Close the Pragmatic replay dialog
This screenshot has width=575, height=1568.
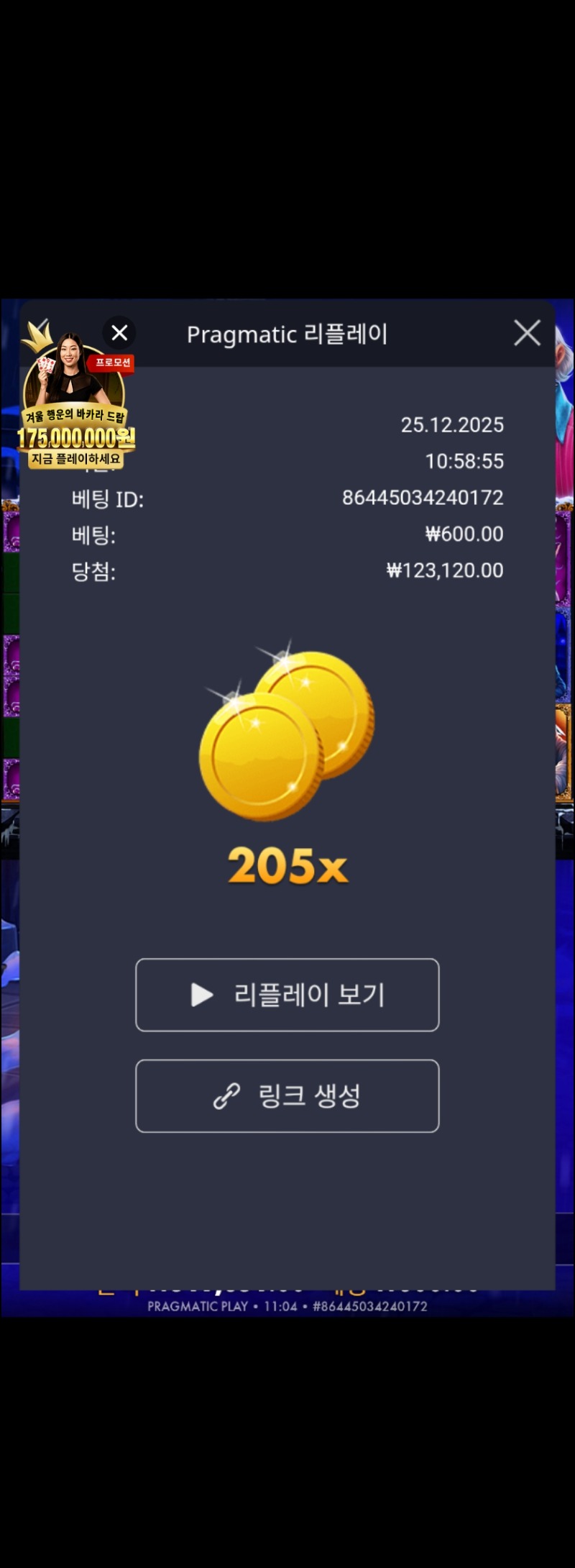click(x=527, y=333)
